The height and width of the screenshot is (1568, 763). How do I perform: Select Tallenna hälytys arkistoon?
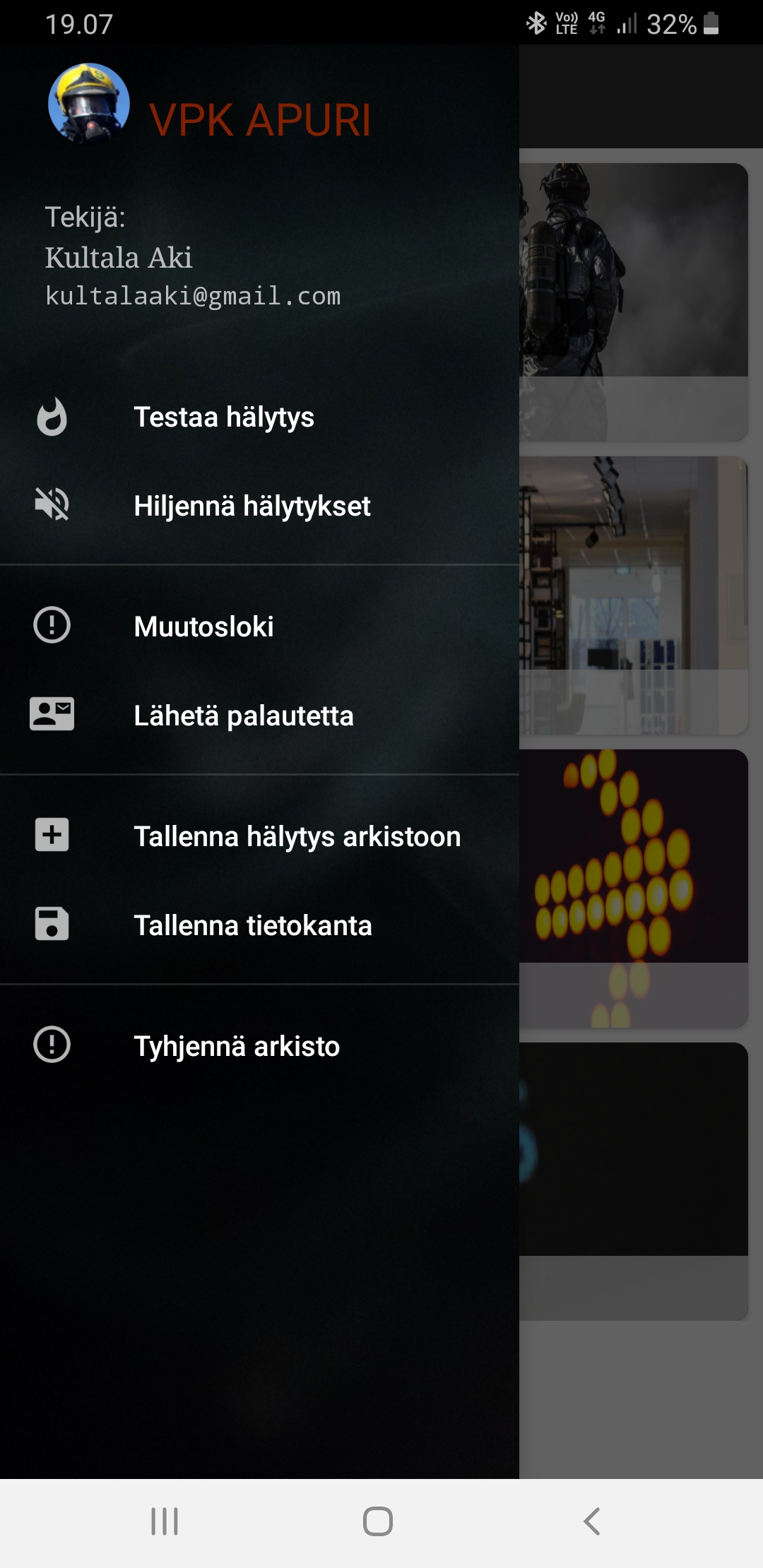click(x=297, y=836)
